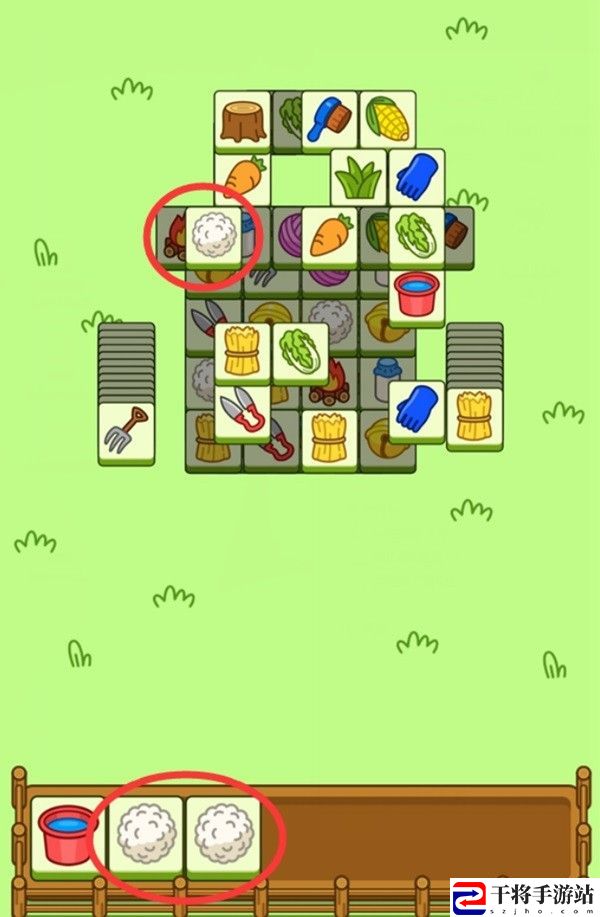Screen dimensions: 600x917
Task: Tap the red-handled shears tile
Action: point(242,414)
